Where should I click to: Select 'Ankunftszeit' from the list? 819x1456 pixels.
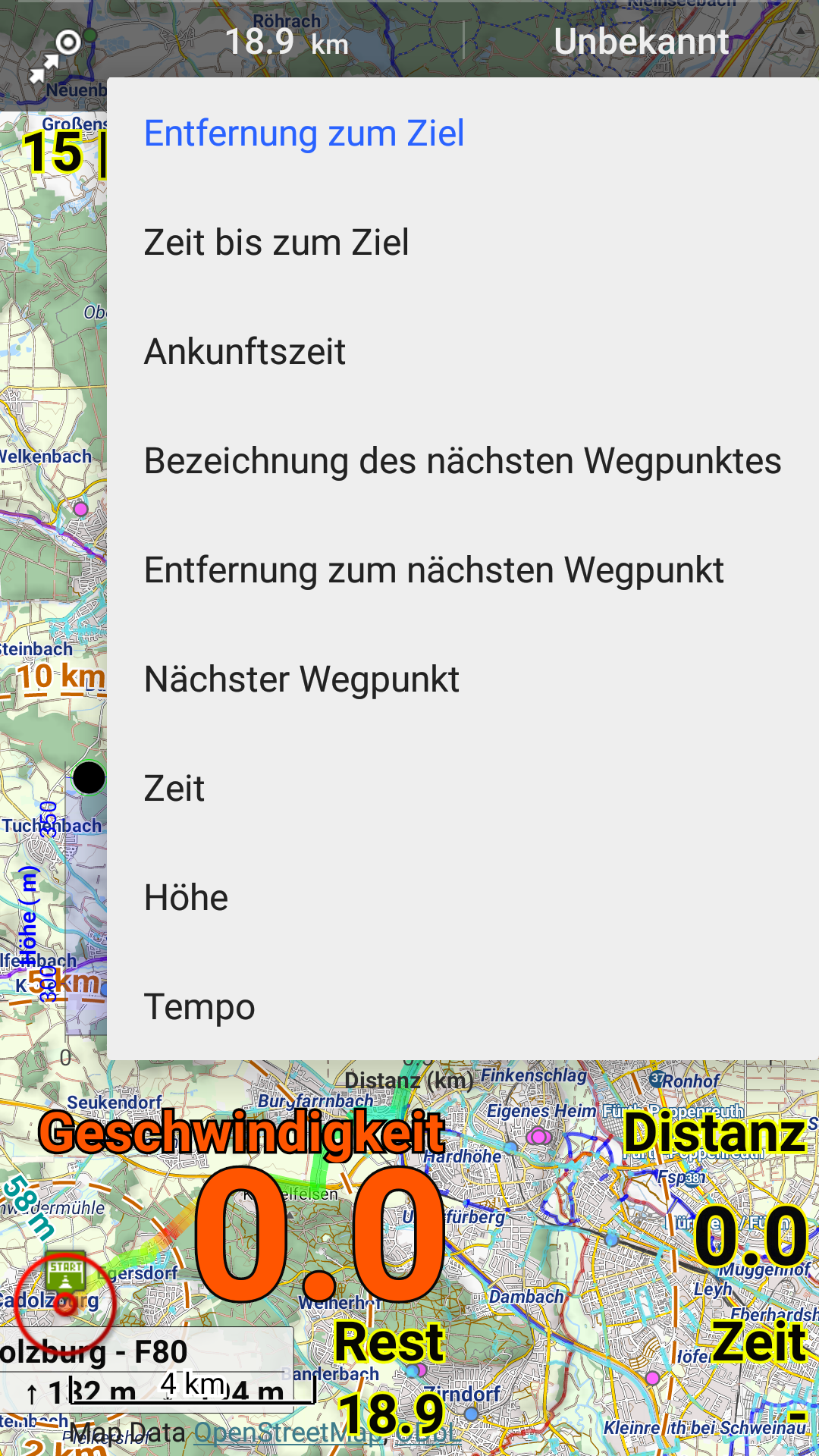(x=244, y=352)
